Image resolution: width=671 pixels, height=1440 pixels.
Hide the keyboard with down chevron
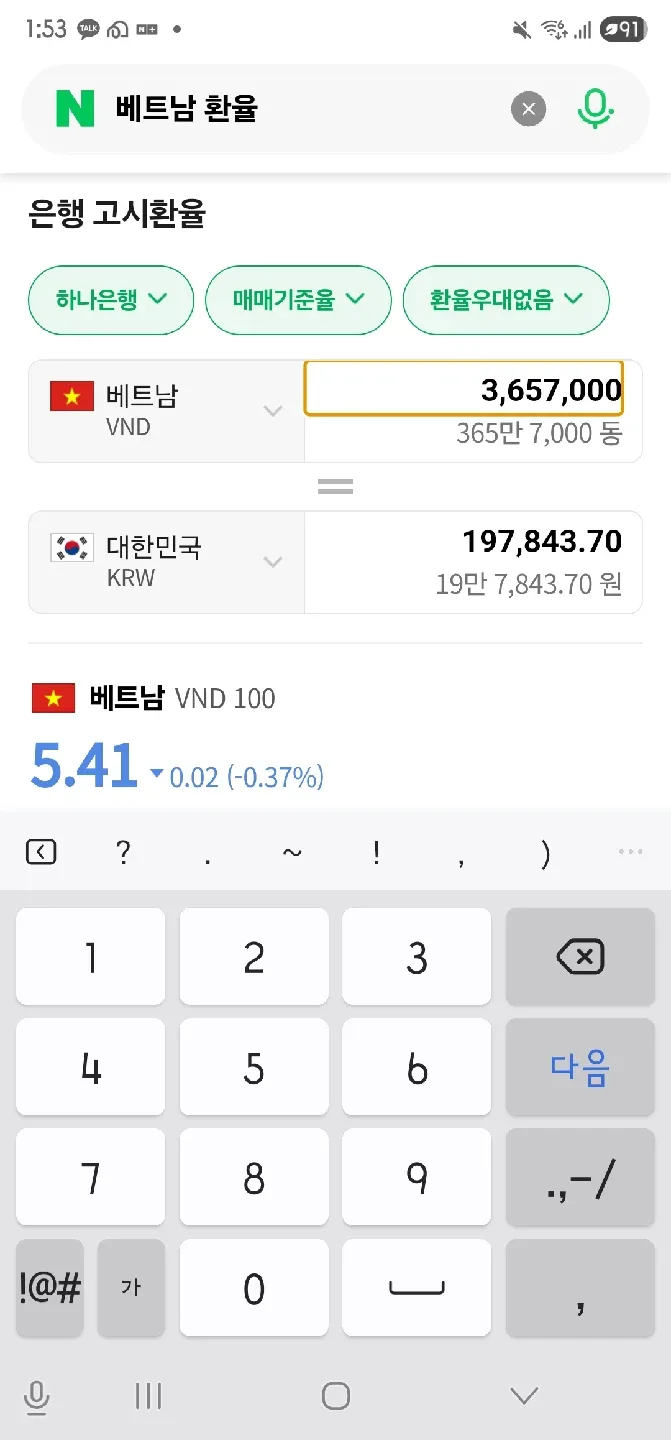click(x=524, y=1395)
